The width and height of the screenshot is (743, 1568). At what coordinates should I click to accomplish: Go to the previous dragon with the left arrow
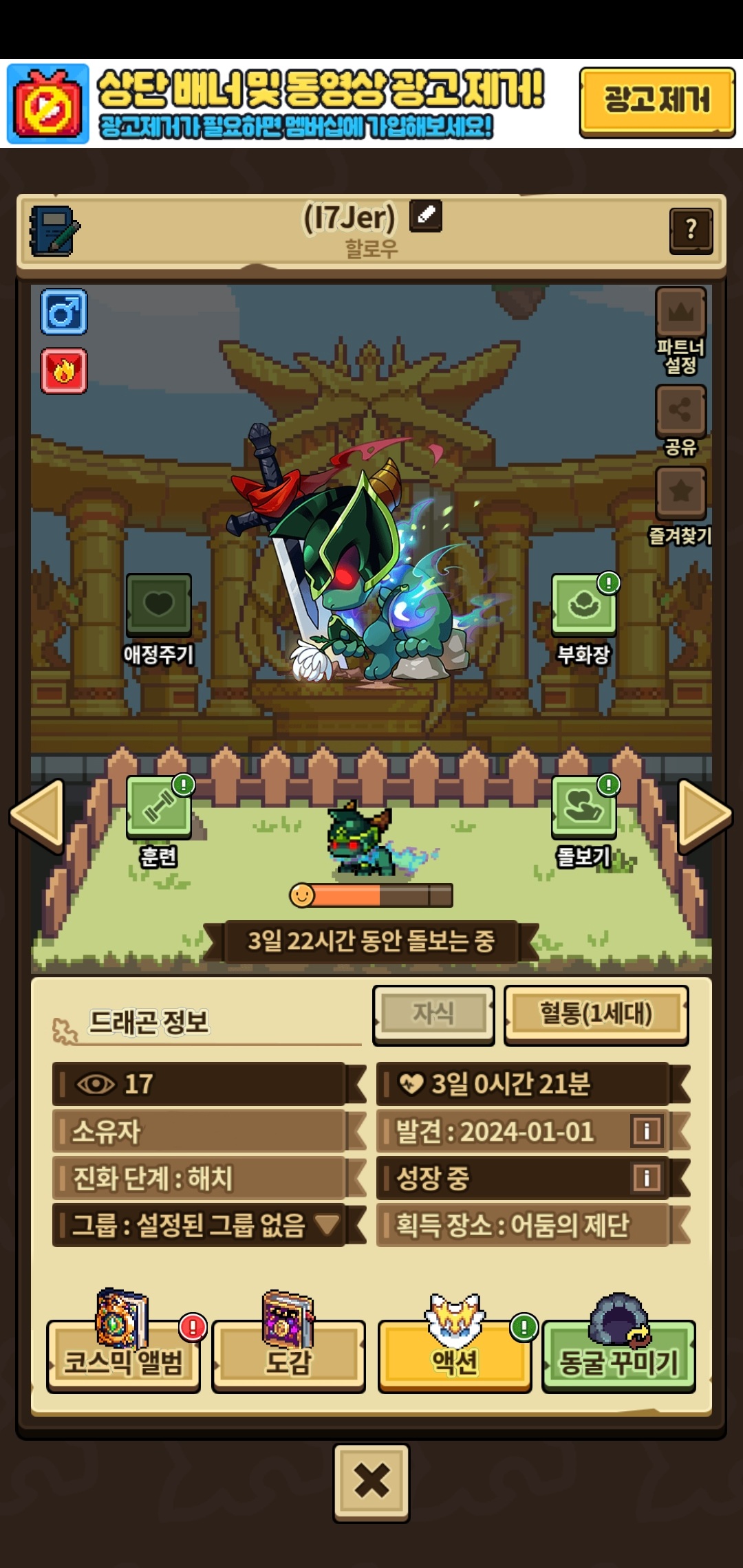pyautogui.click(x=38, y=815)
